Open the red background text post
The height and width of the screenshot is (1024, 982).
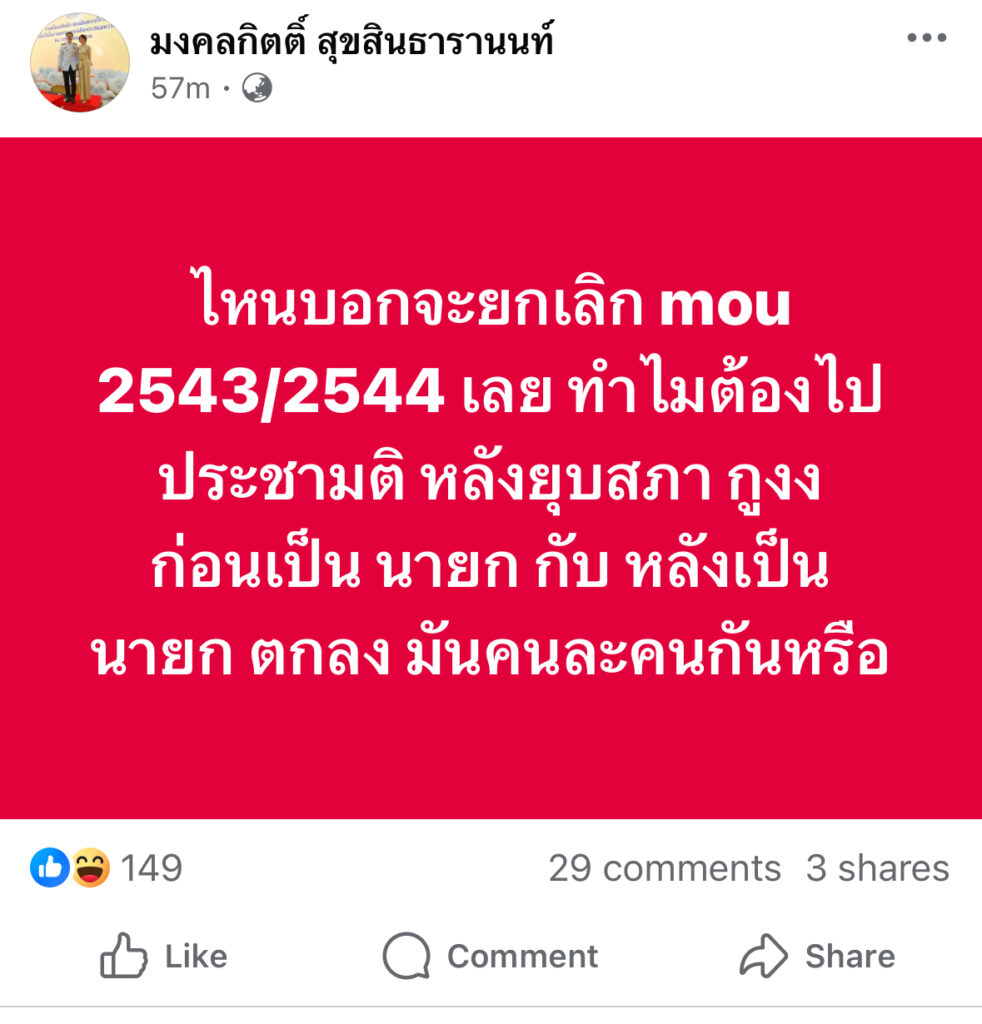491,478
